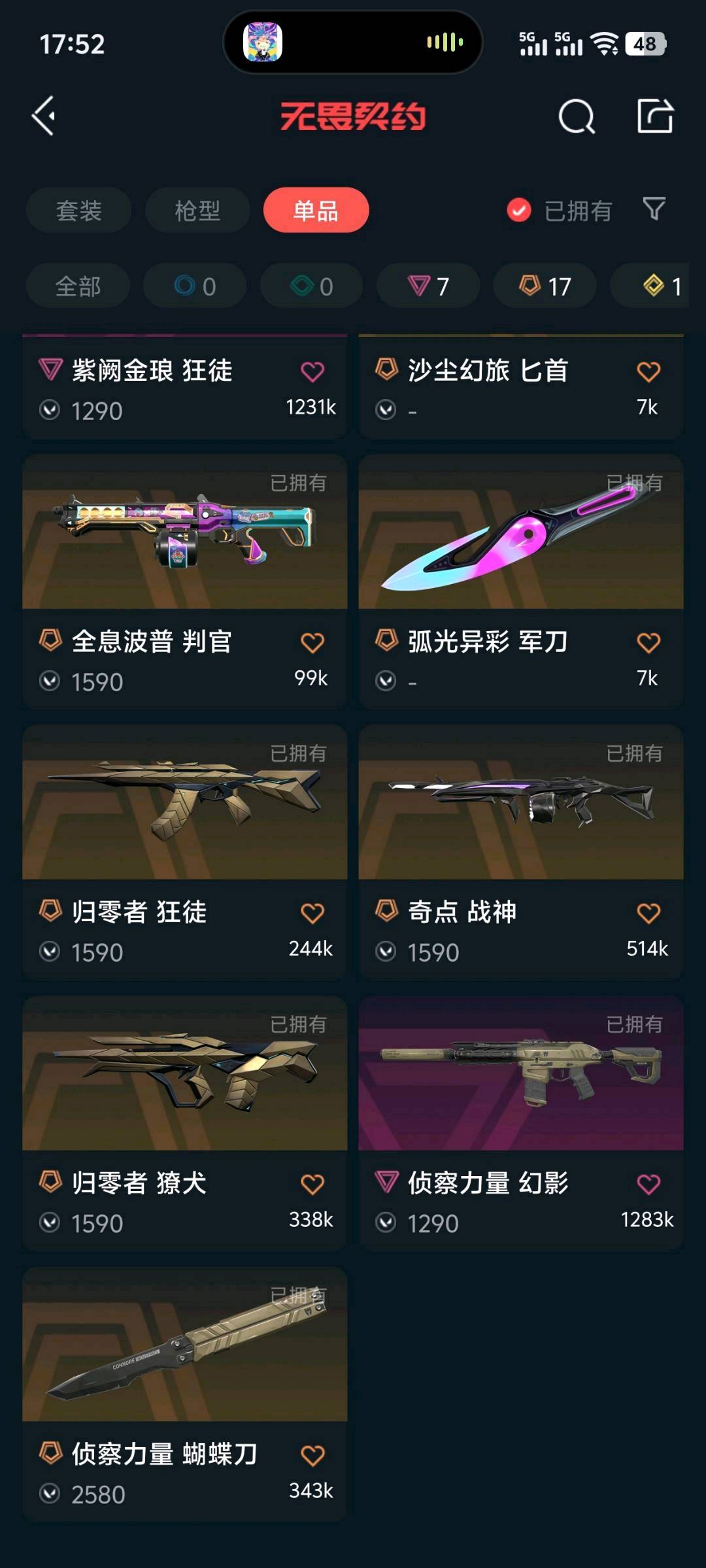Open the 奇点 战神 skin card

521,852
